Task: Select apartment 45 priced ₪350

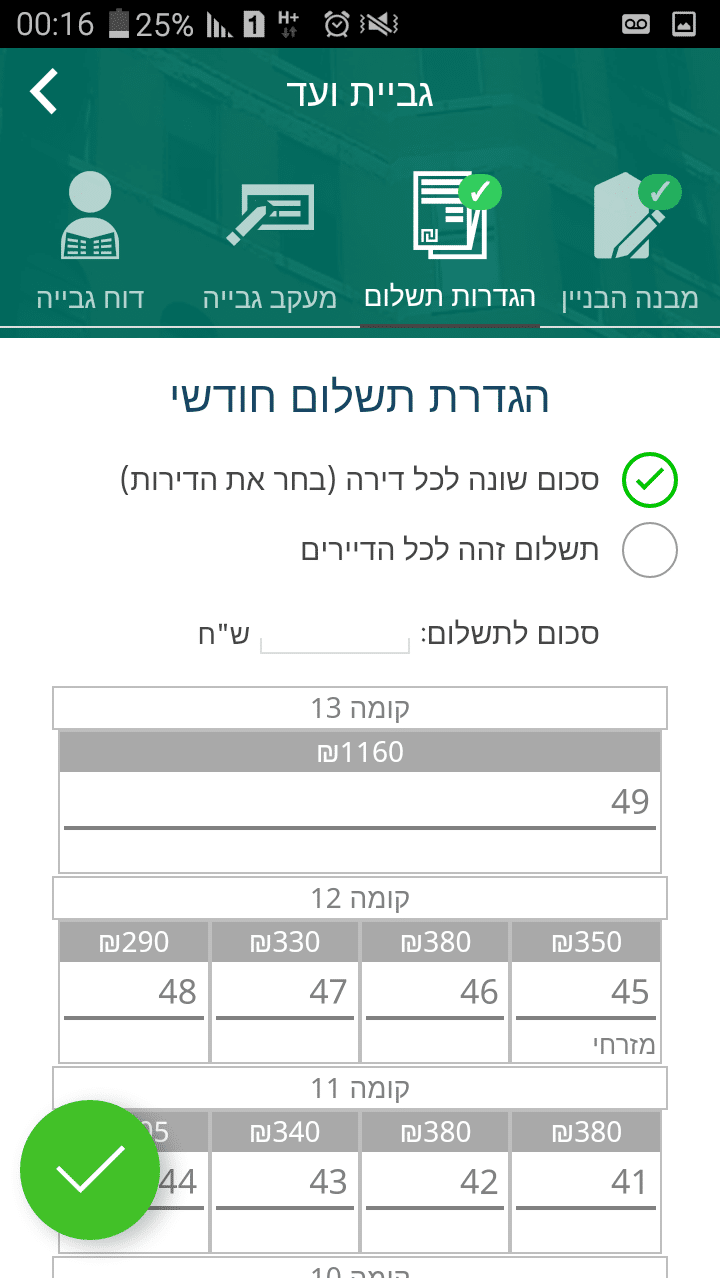Action: coord(586,992)
